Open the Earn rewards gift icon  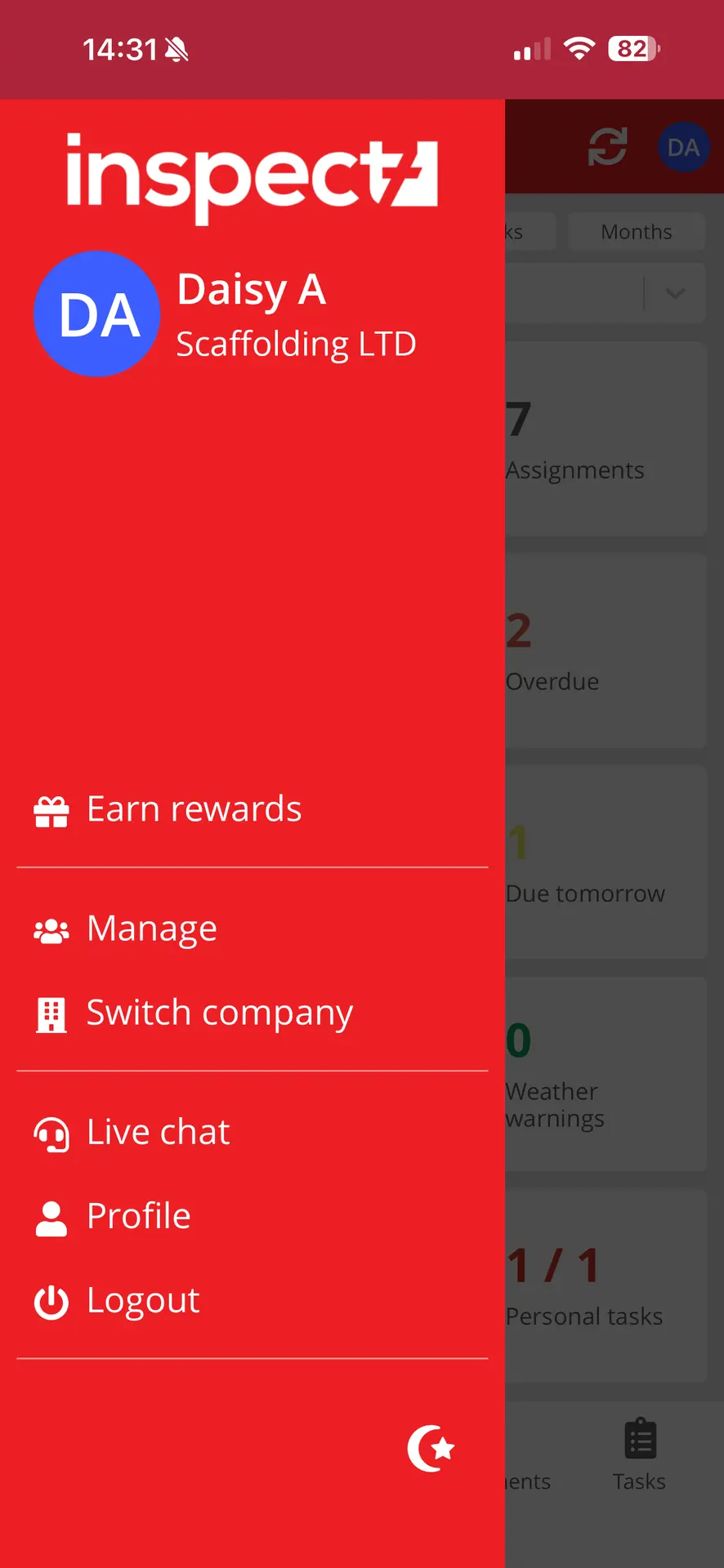(x=51, y=809)
